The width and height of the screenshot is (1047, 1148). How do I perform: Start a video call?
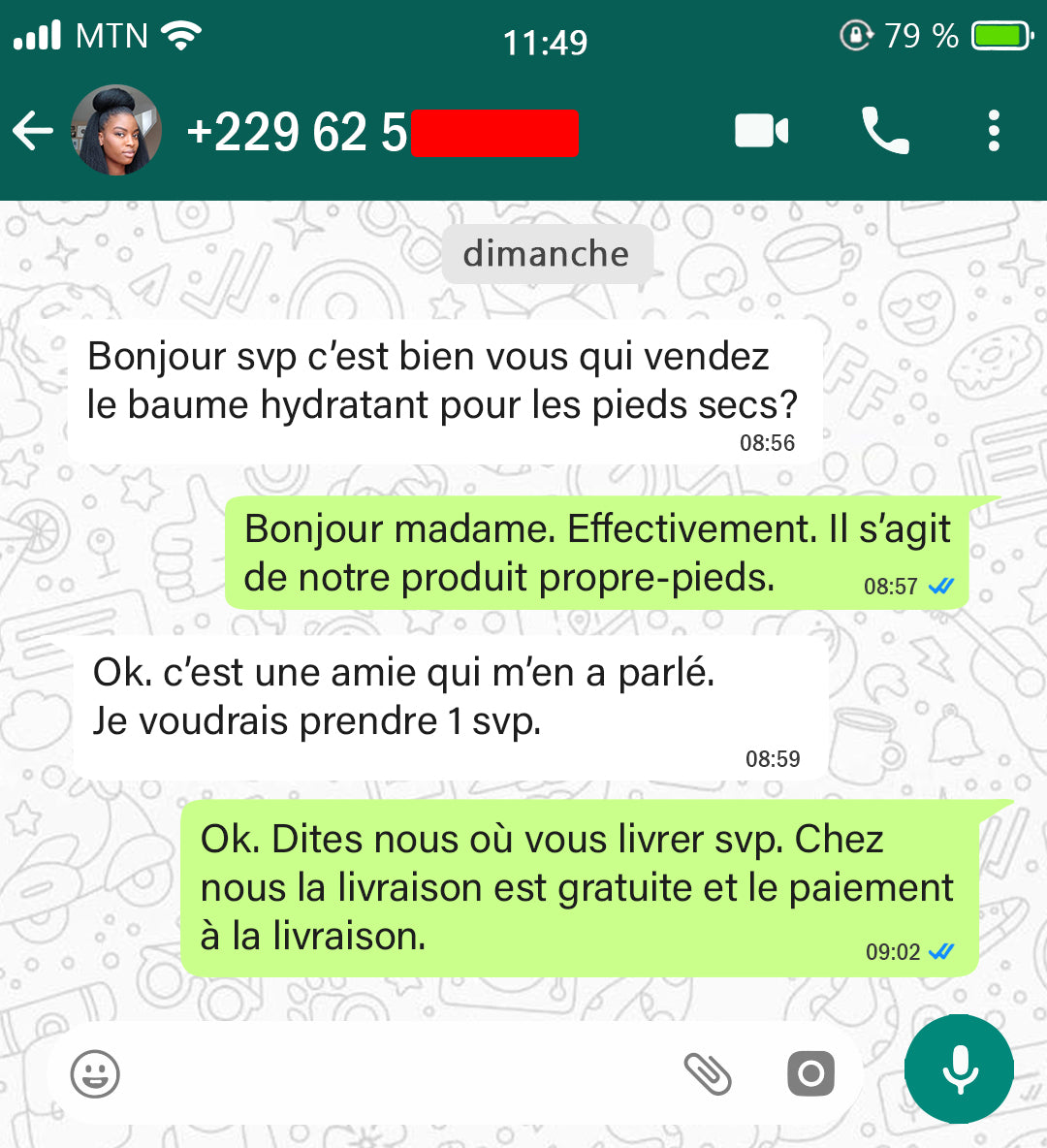(x=761, y=131)
